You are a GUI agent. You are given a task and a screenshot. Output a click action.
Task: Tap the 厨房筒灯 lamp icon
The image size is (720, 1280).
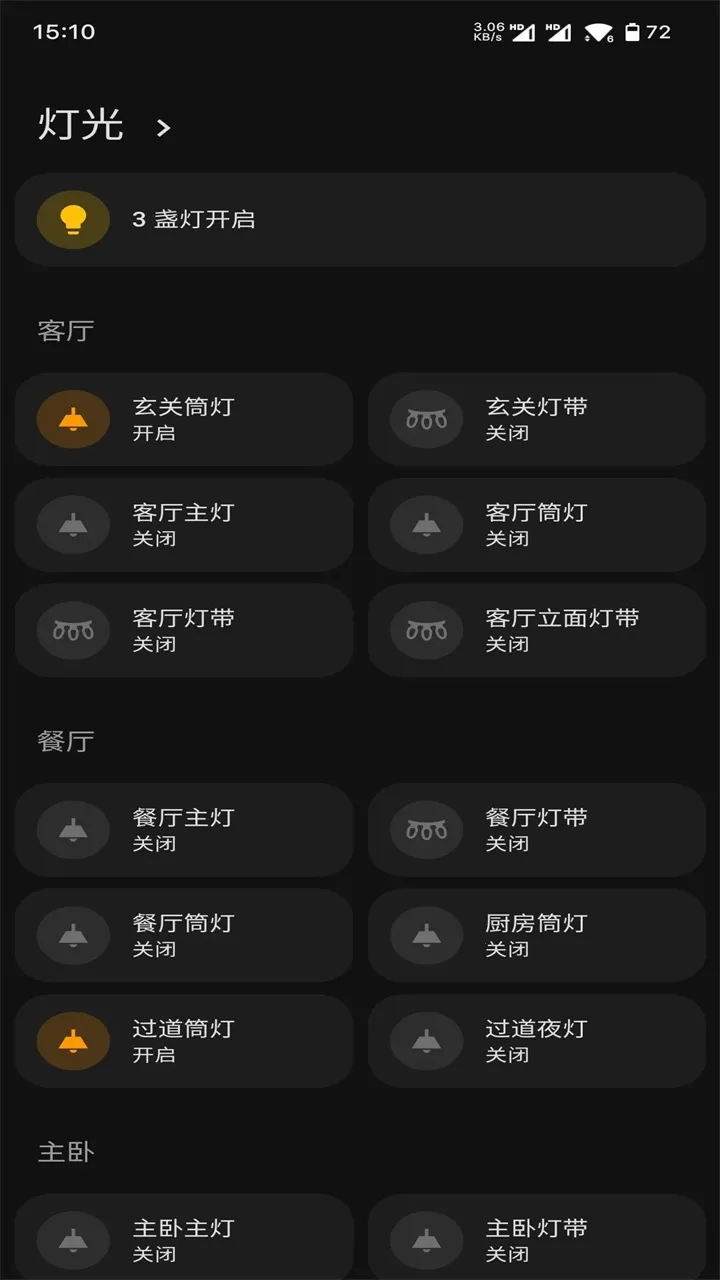[x=423, y=935]
